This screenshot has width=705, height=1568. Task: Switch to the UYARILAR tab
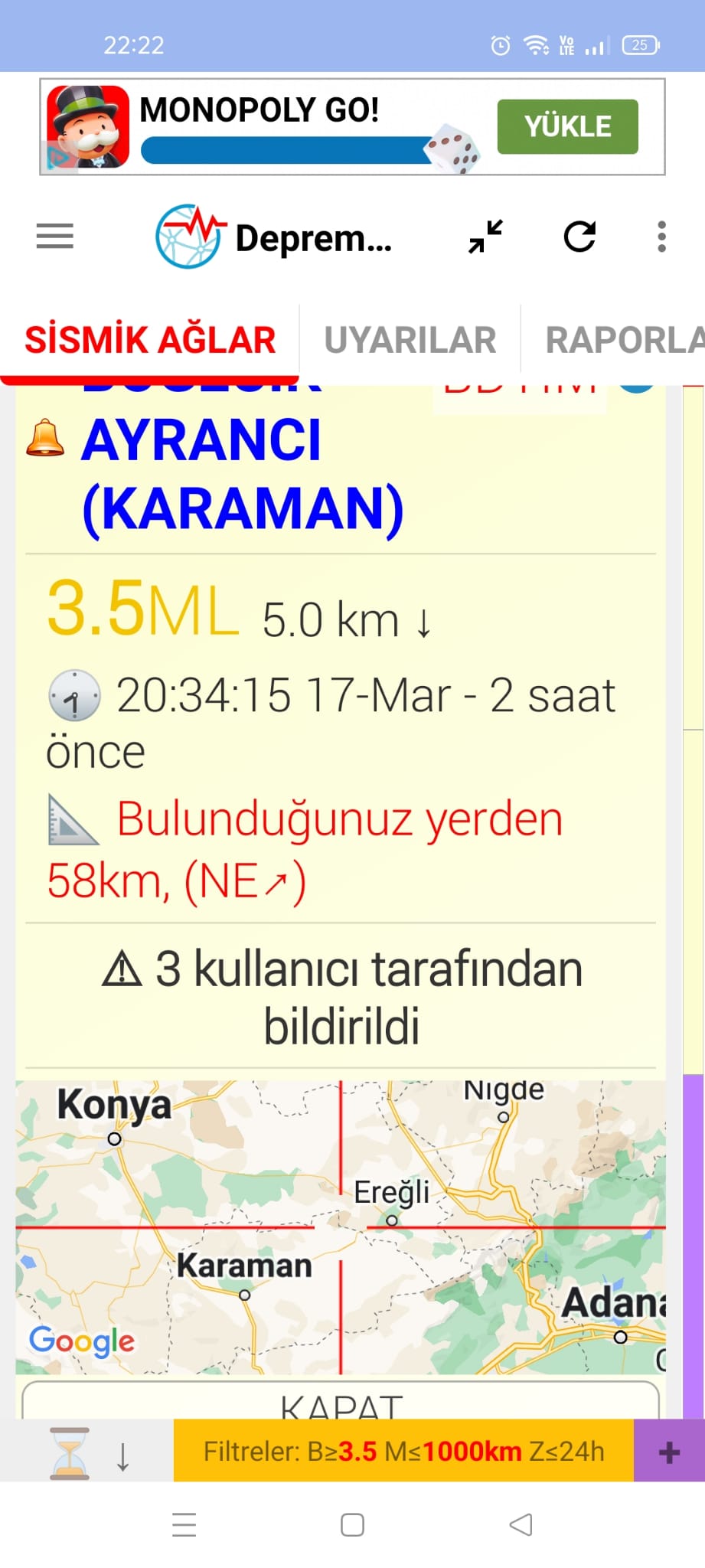410,340
